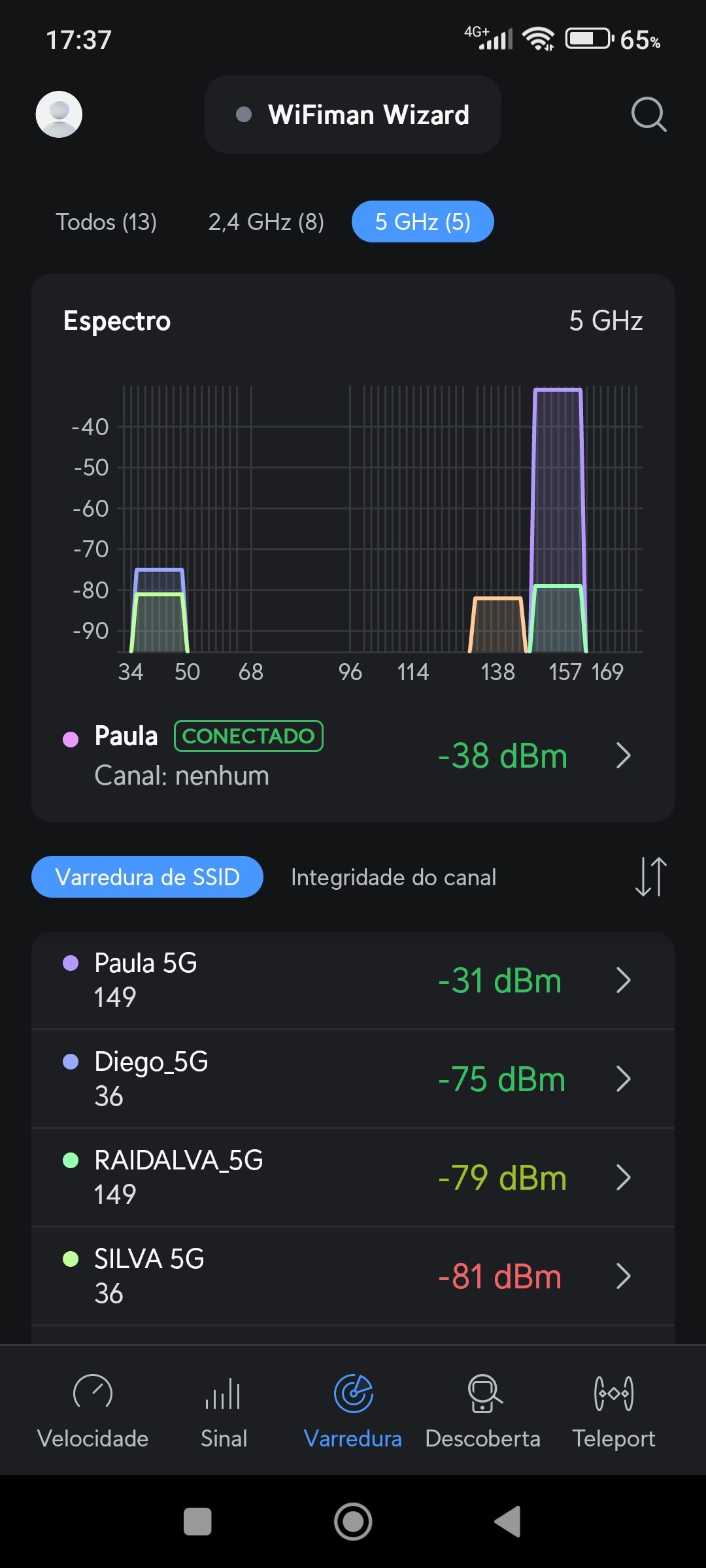The image size is (706, 1568).
Task: Change the network sort order
Action: (650, 877)
